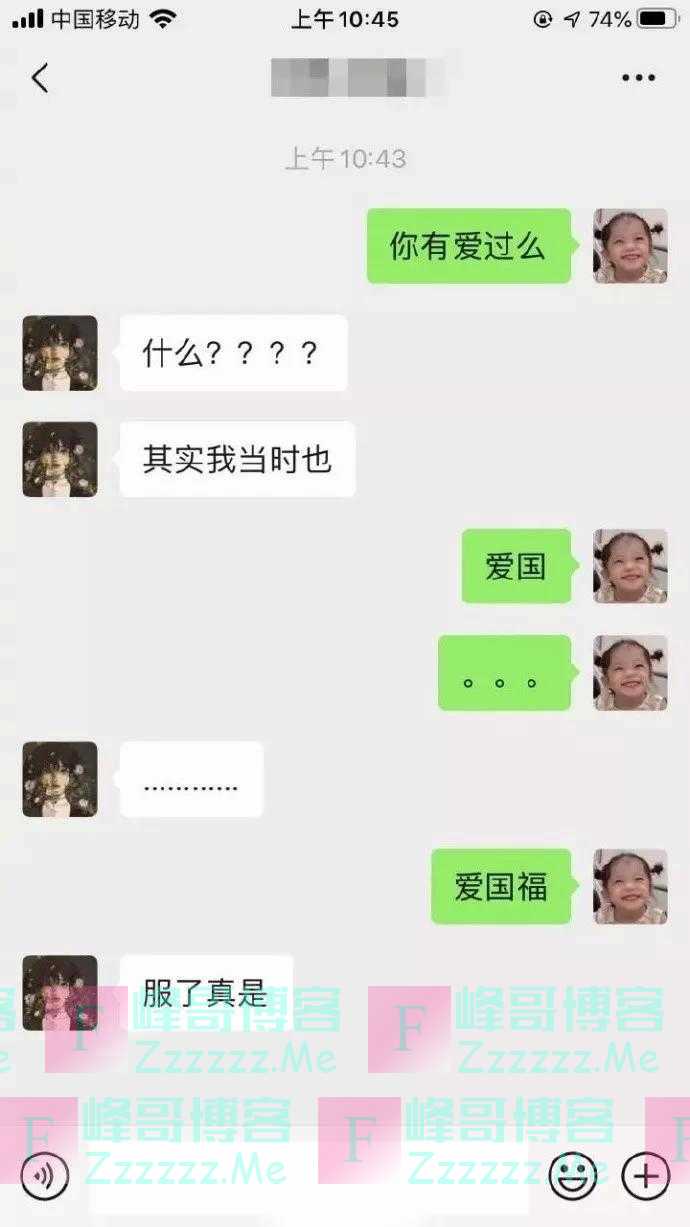The height and width of the screenshot is (1227, 690).
Task: Switch to voice message input
Action: (44, 1175)
